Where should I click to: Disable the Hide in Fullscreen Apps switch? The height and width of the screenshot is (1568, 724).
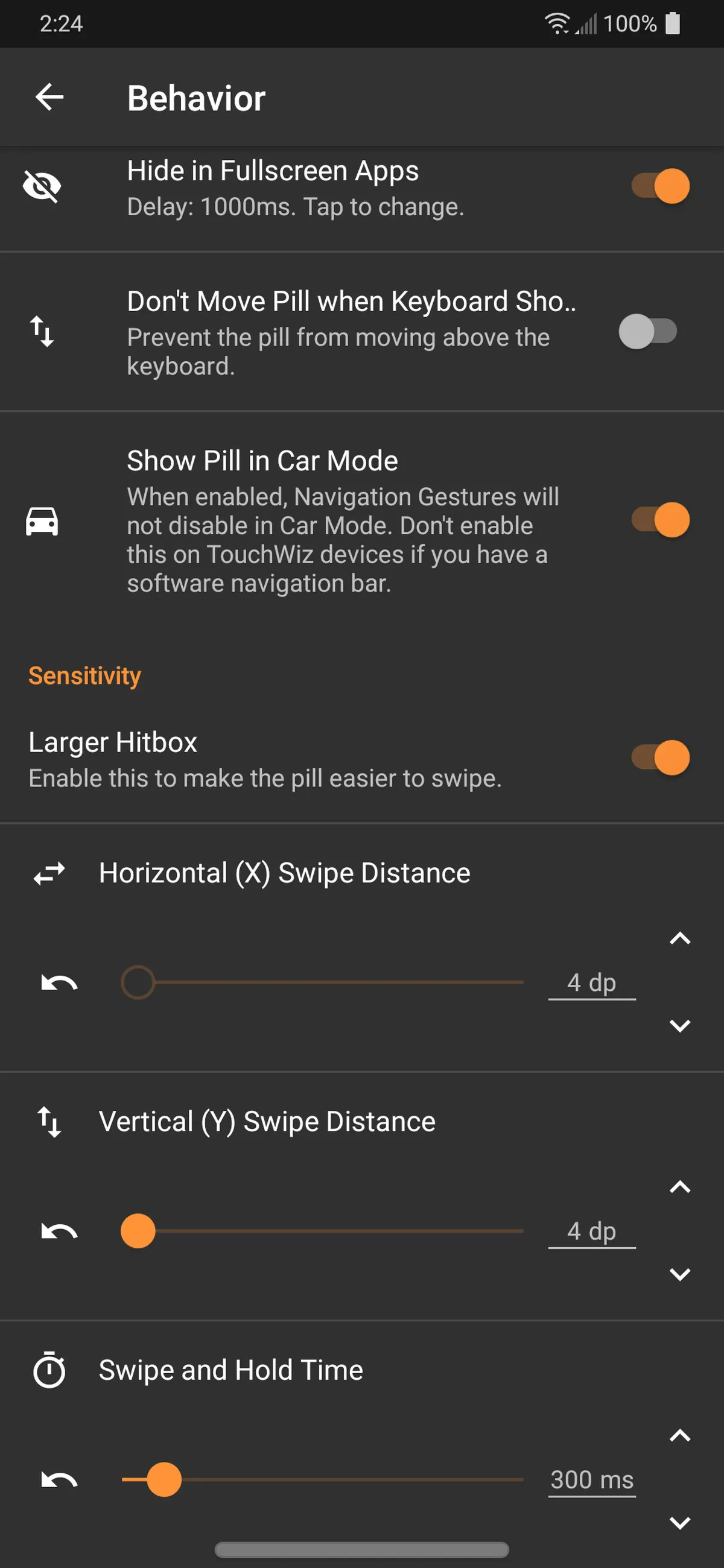tap(660, 186)
